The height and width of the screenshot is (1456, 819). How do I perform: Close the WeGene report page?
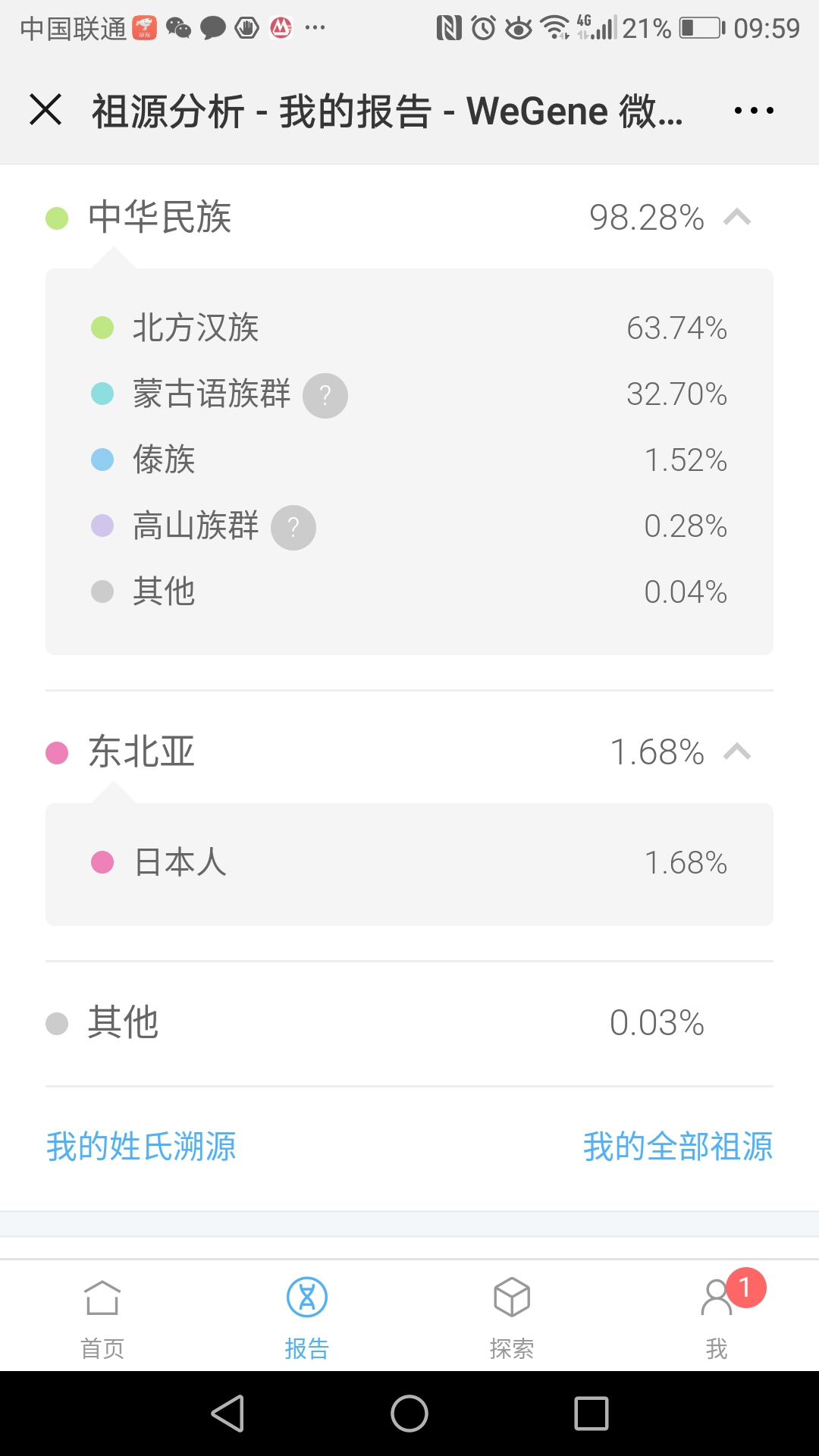coord(45,110)
